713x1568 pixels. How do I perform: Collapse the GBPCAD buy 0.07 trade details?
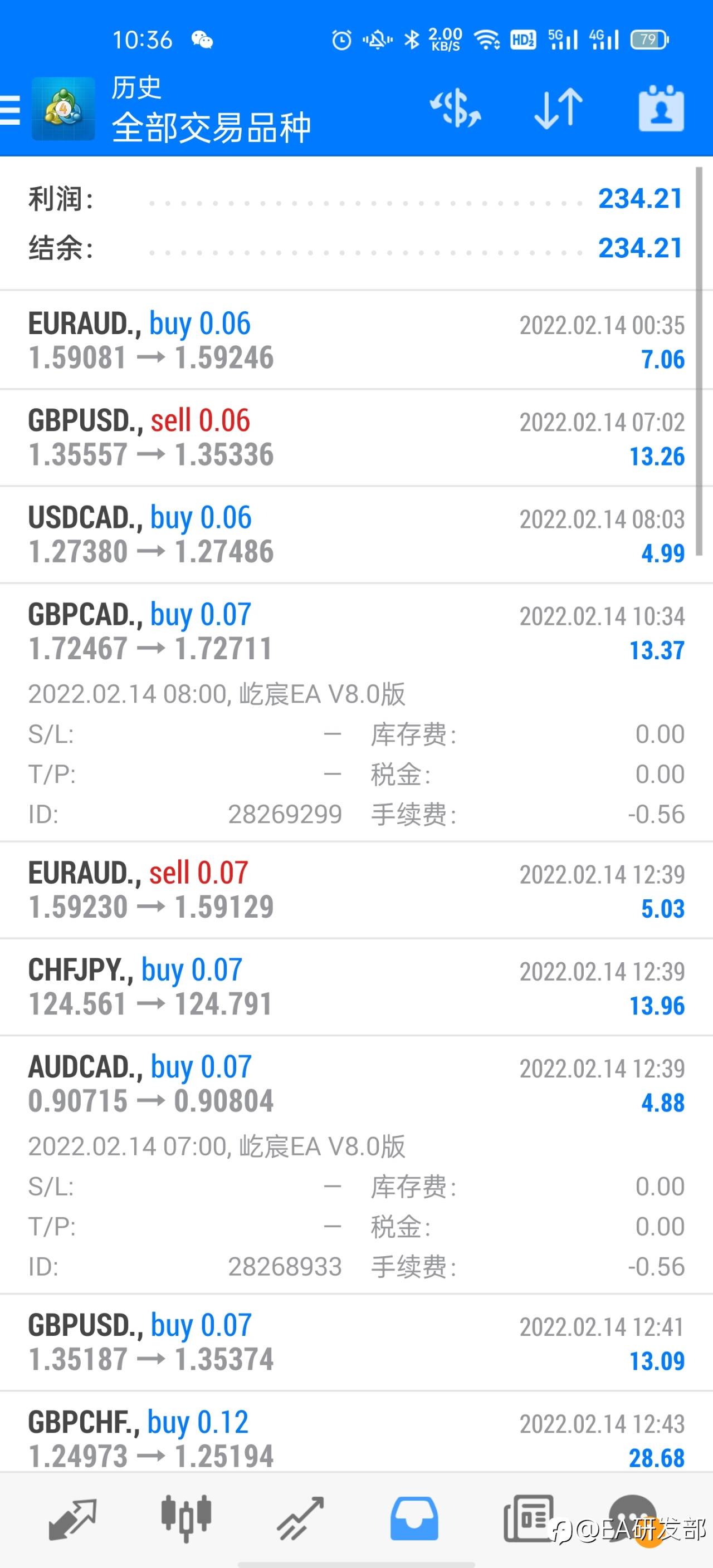pyautogui.click(x=356, y=712)
